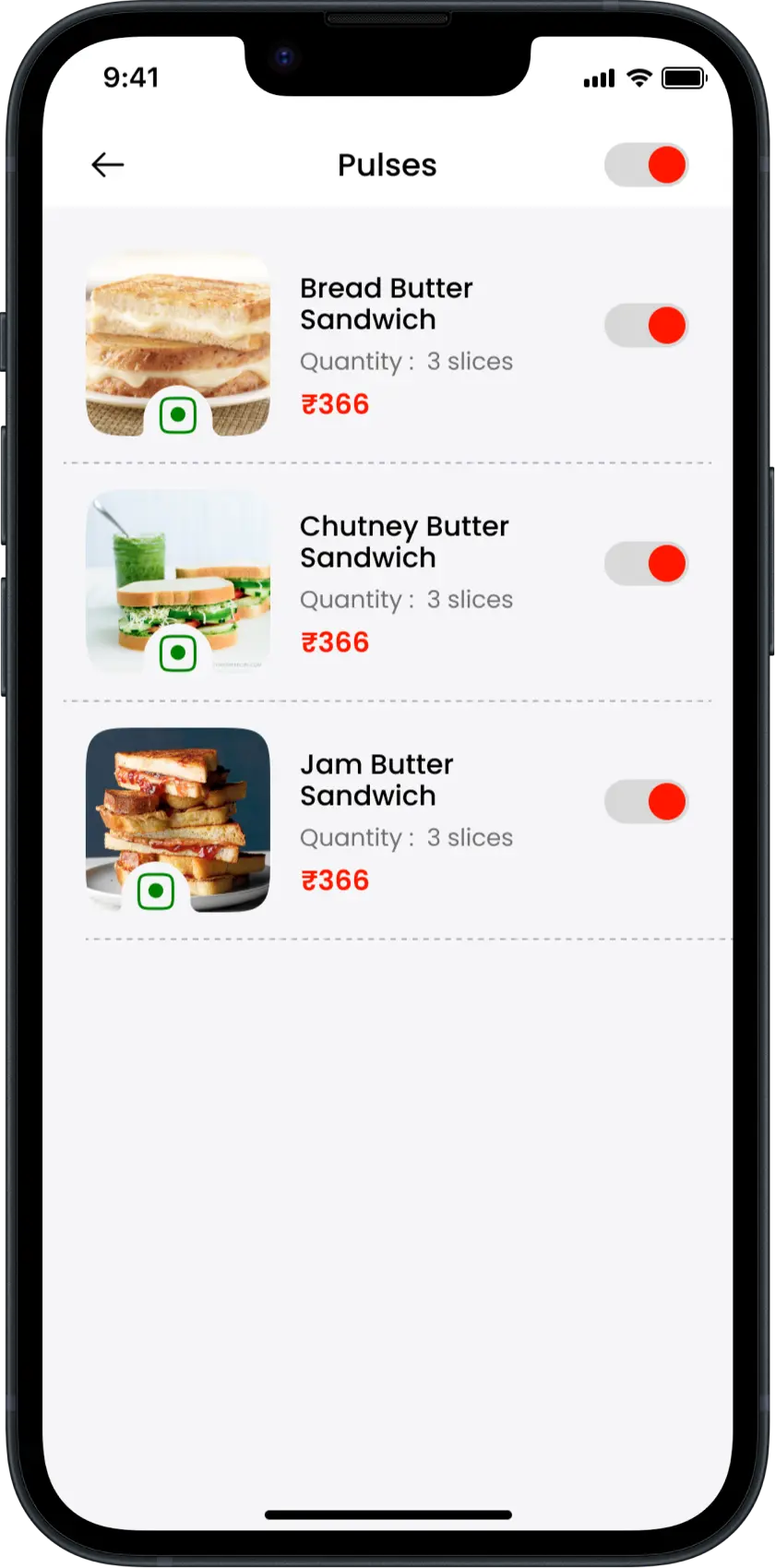Disable the master Pulses availability toggle

pyautogui.click(x=646, y=164)
